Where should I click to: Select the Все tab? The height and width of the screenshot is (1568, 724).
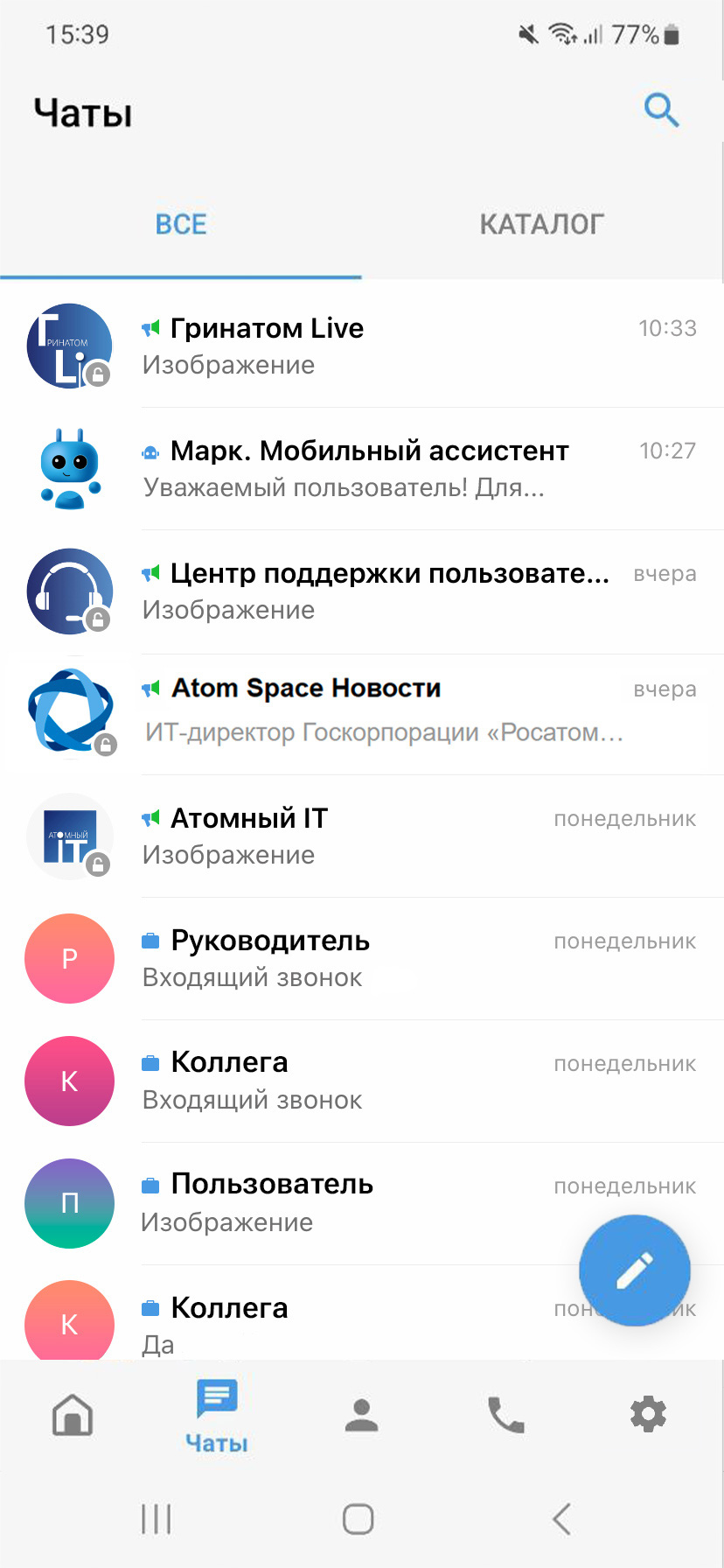[x=181, y=225]
